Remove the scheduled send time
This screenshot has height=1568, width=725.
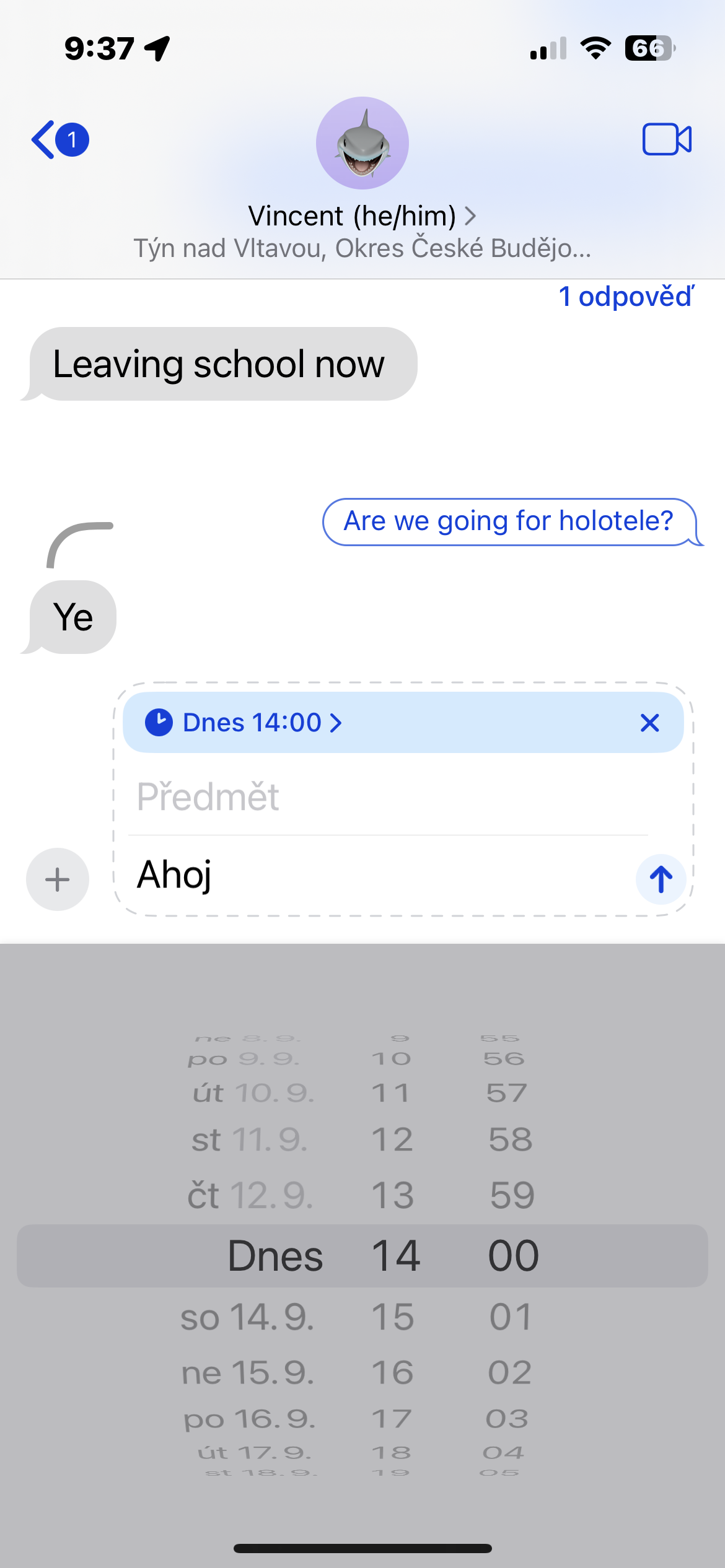(649, 723)
